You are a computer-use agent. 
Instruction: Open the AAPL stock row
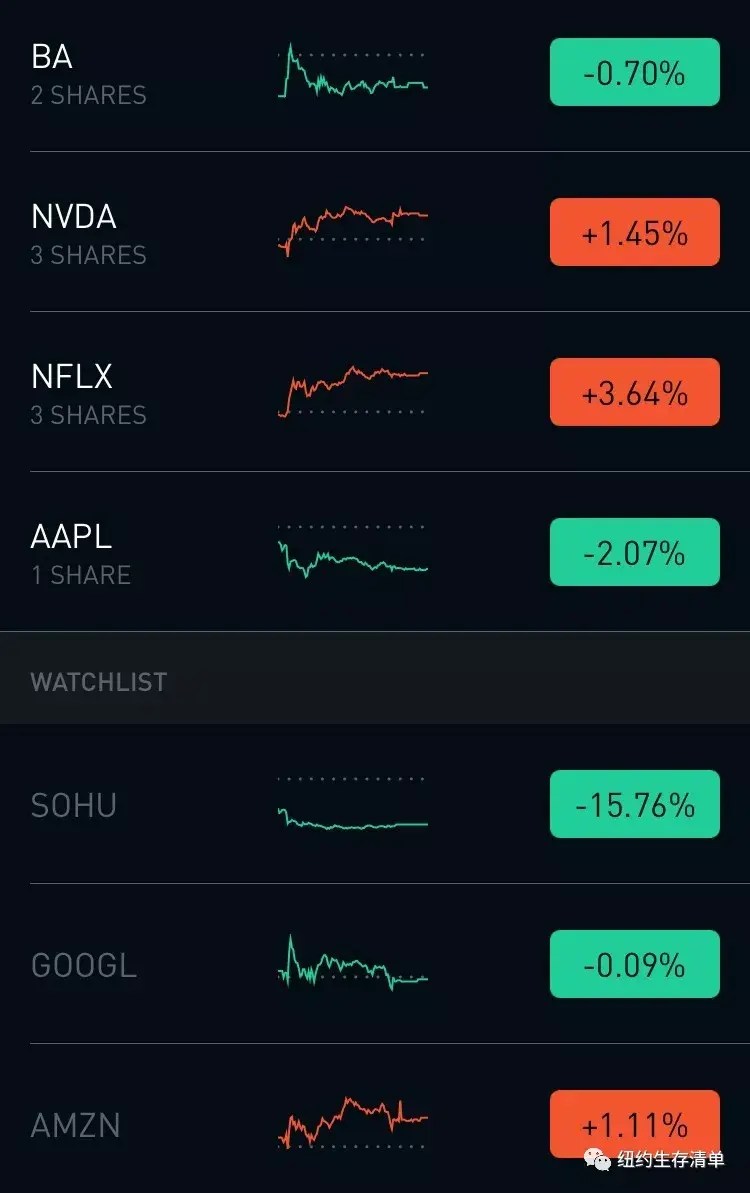coord(375,552)
